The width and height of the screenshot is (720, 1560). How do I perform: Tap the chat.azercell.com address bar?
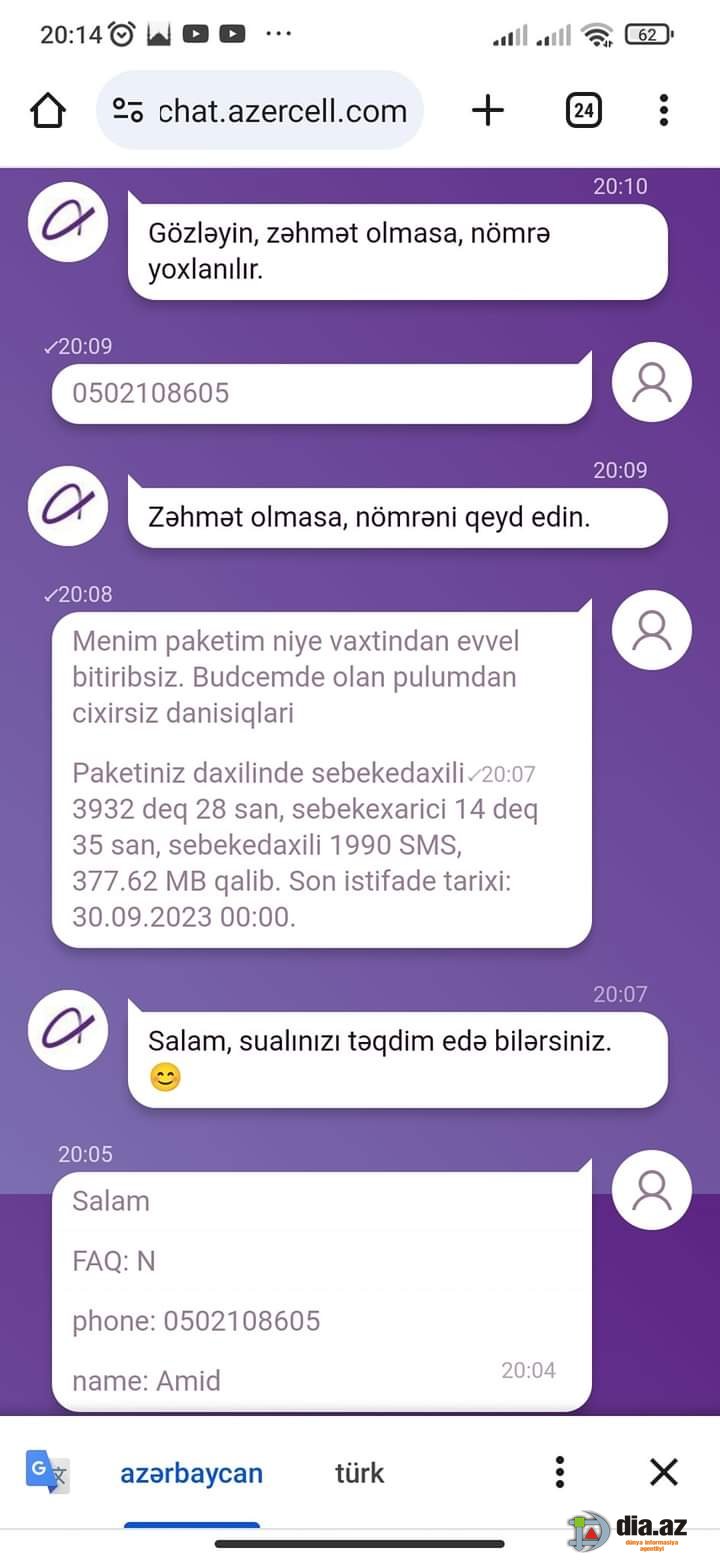coord(260,110)
